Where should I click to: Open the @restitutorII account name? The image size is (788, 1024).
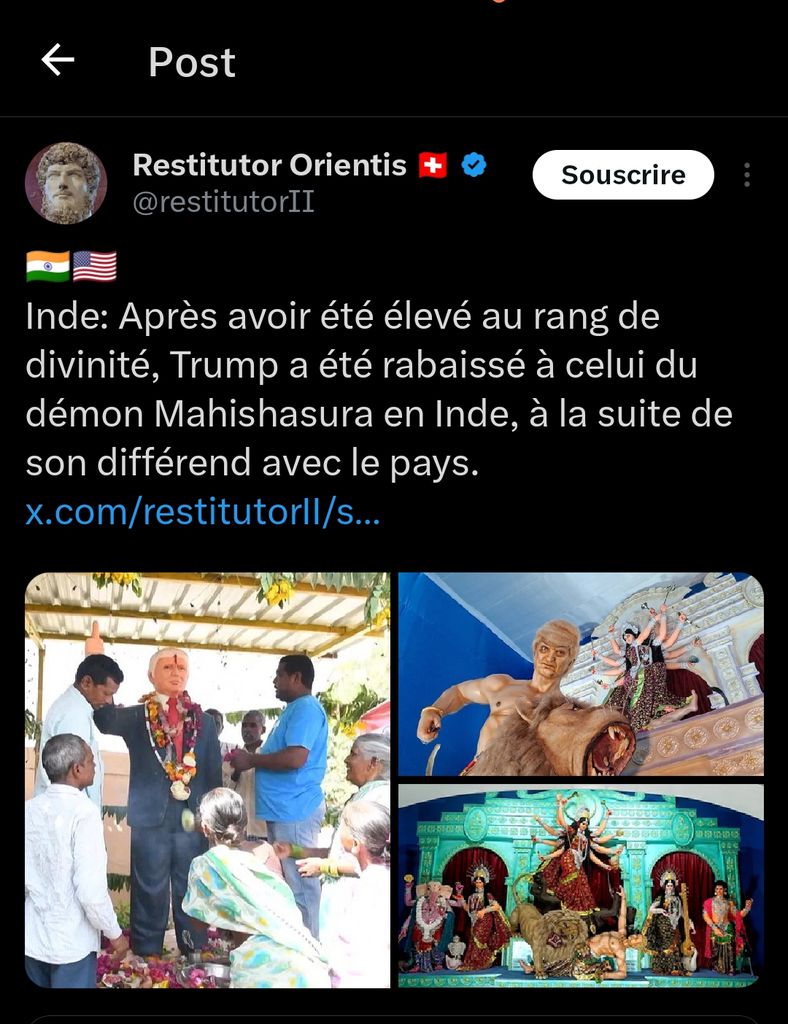point(224,202)
